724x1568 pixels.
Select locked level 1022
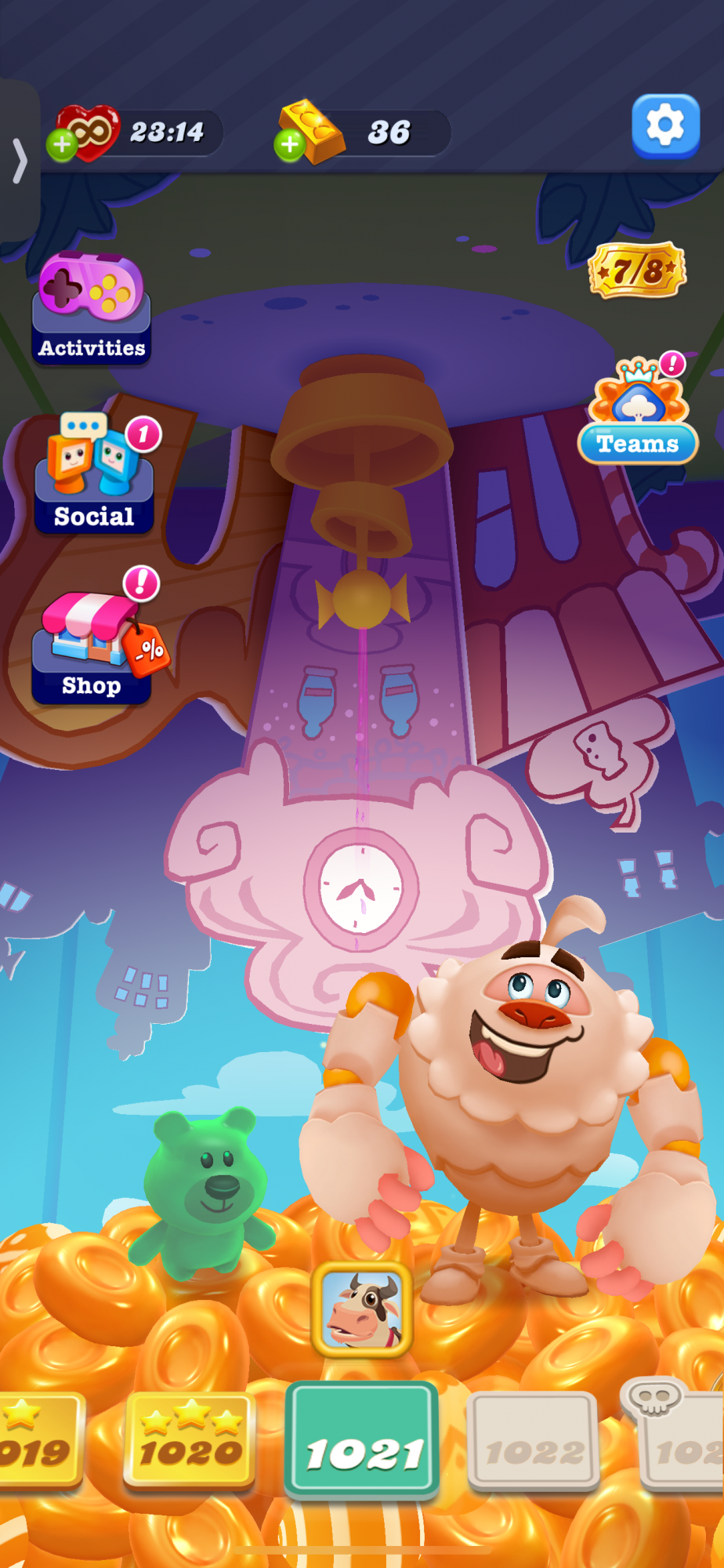(534, 1441)
